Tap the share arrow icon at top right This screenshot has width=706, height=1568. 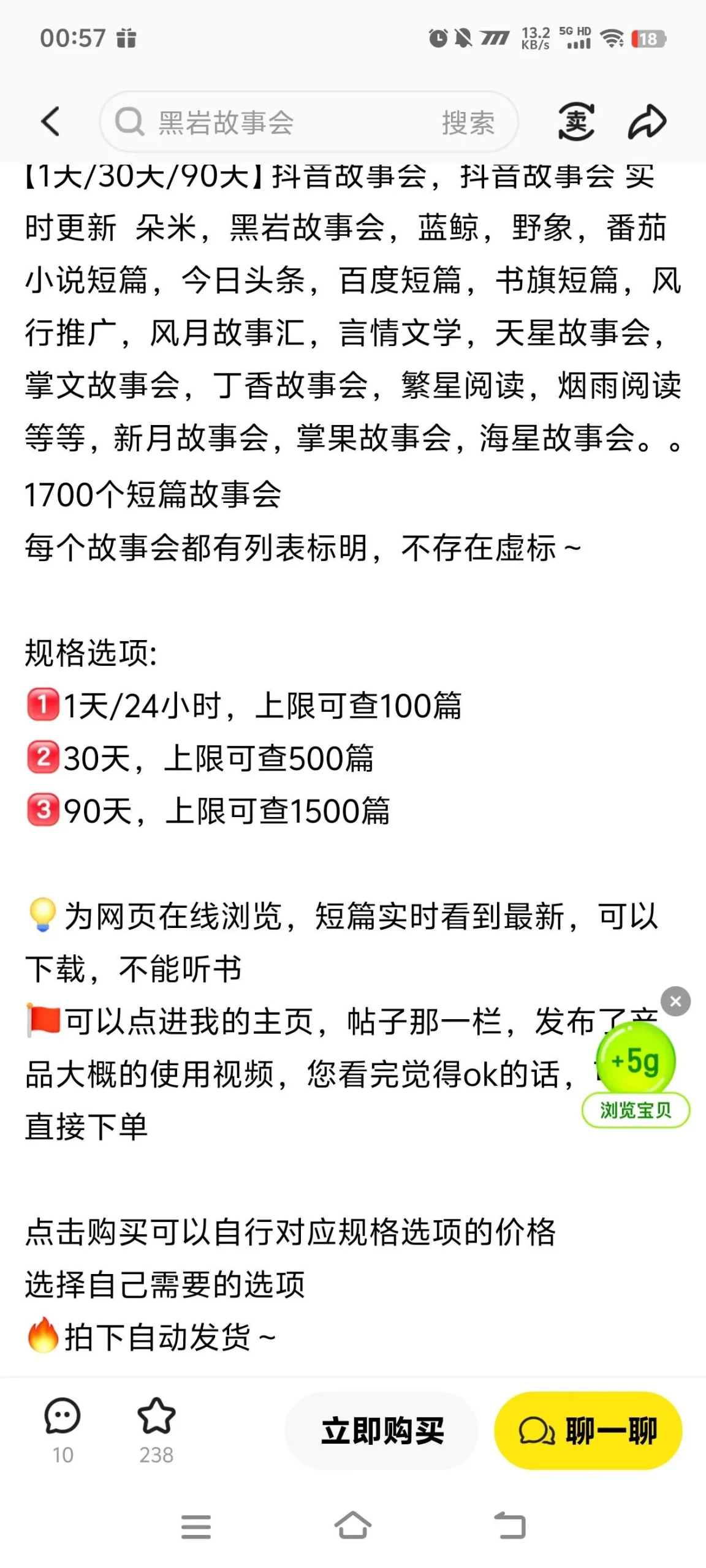pos(647,121)
